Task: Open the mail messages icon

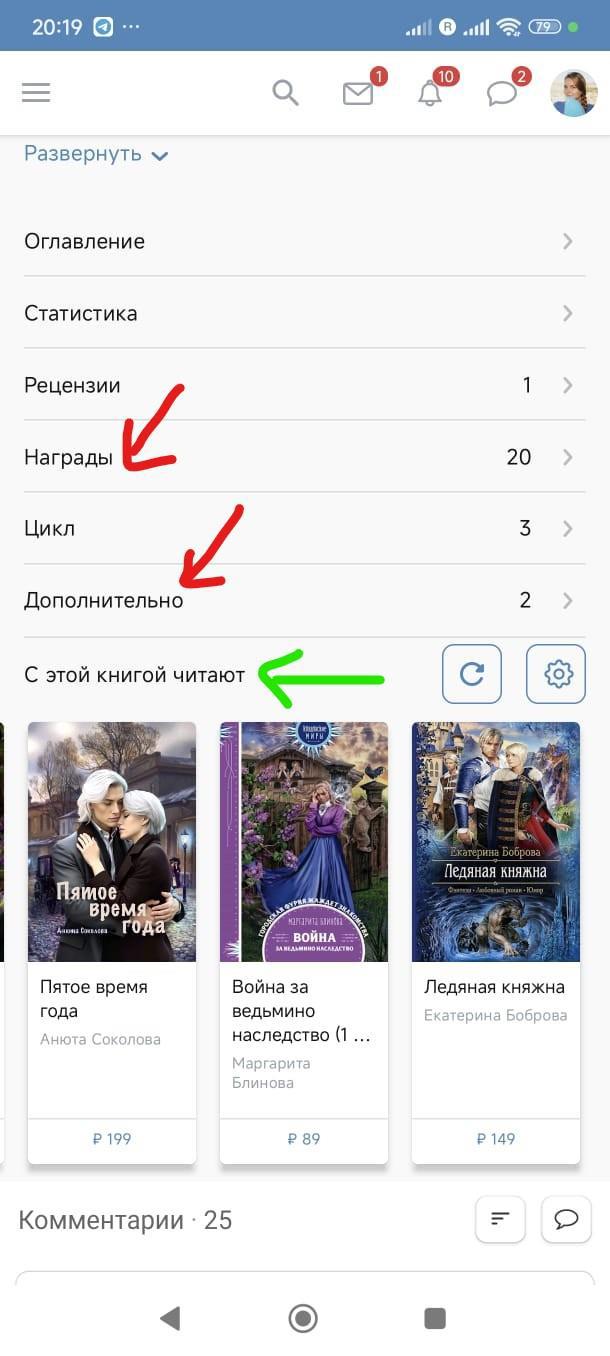Action: (x=358, y=93)
